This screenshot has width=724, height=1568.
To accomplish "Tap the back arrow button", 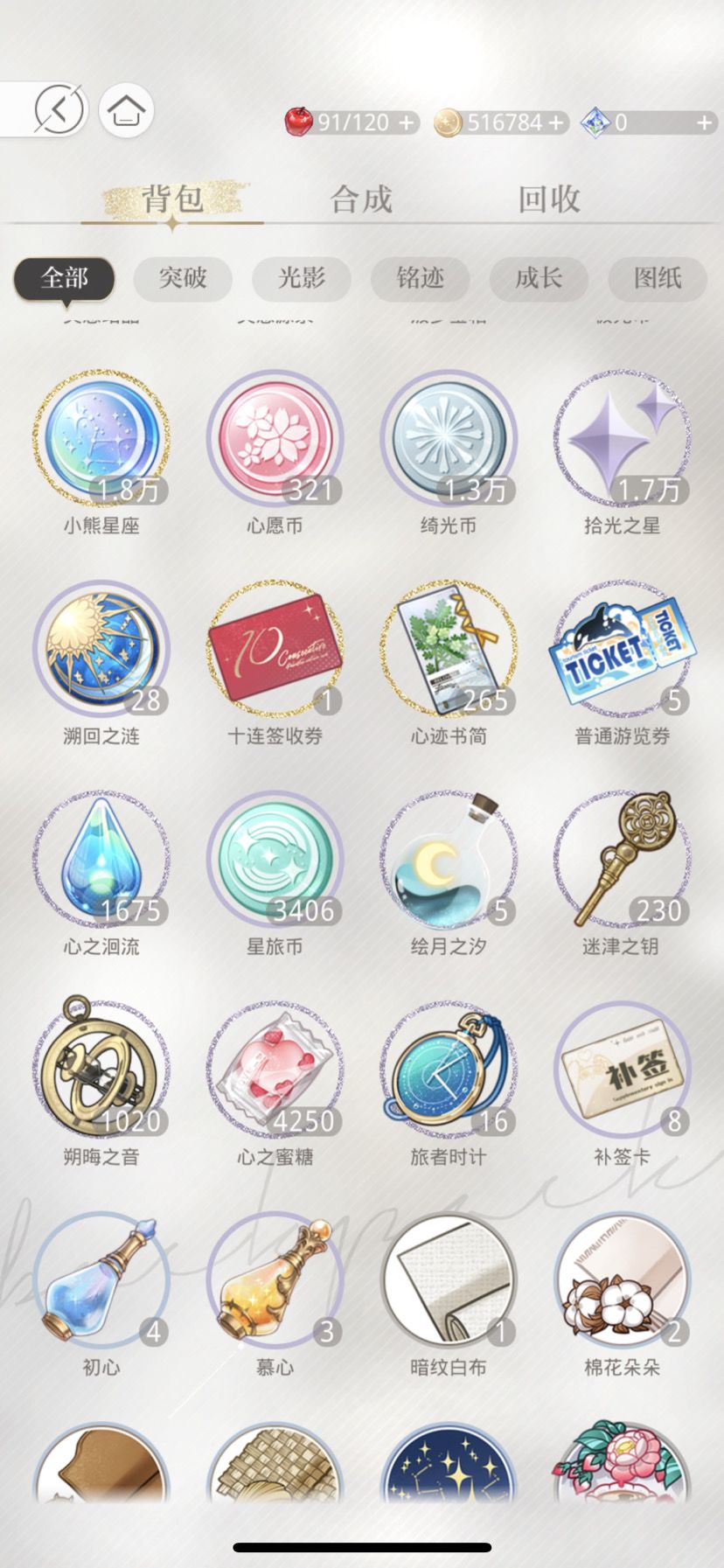I will pos(59,109).
